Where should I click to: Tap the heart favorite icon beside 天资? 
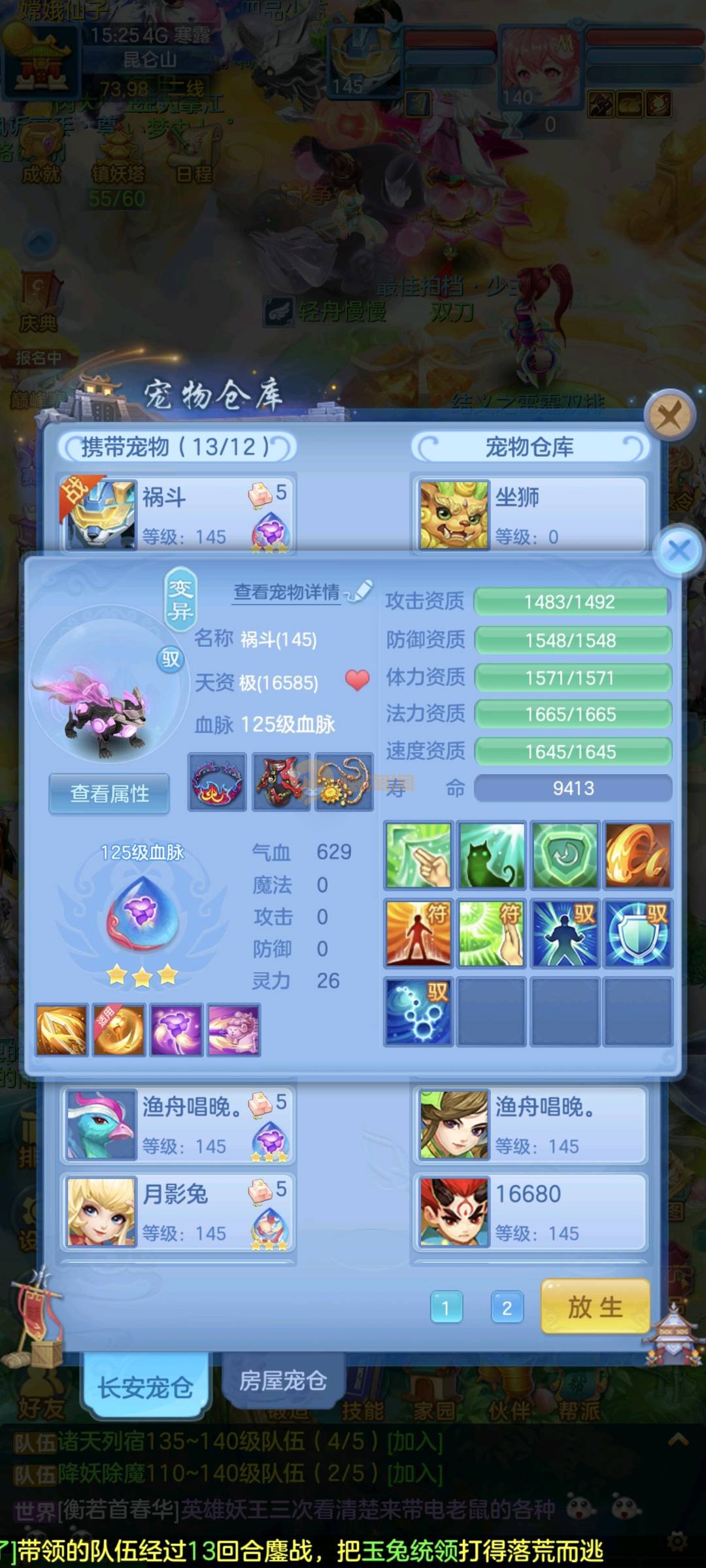[357, 680]
